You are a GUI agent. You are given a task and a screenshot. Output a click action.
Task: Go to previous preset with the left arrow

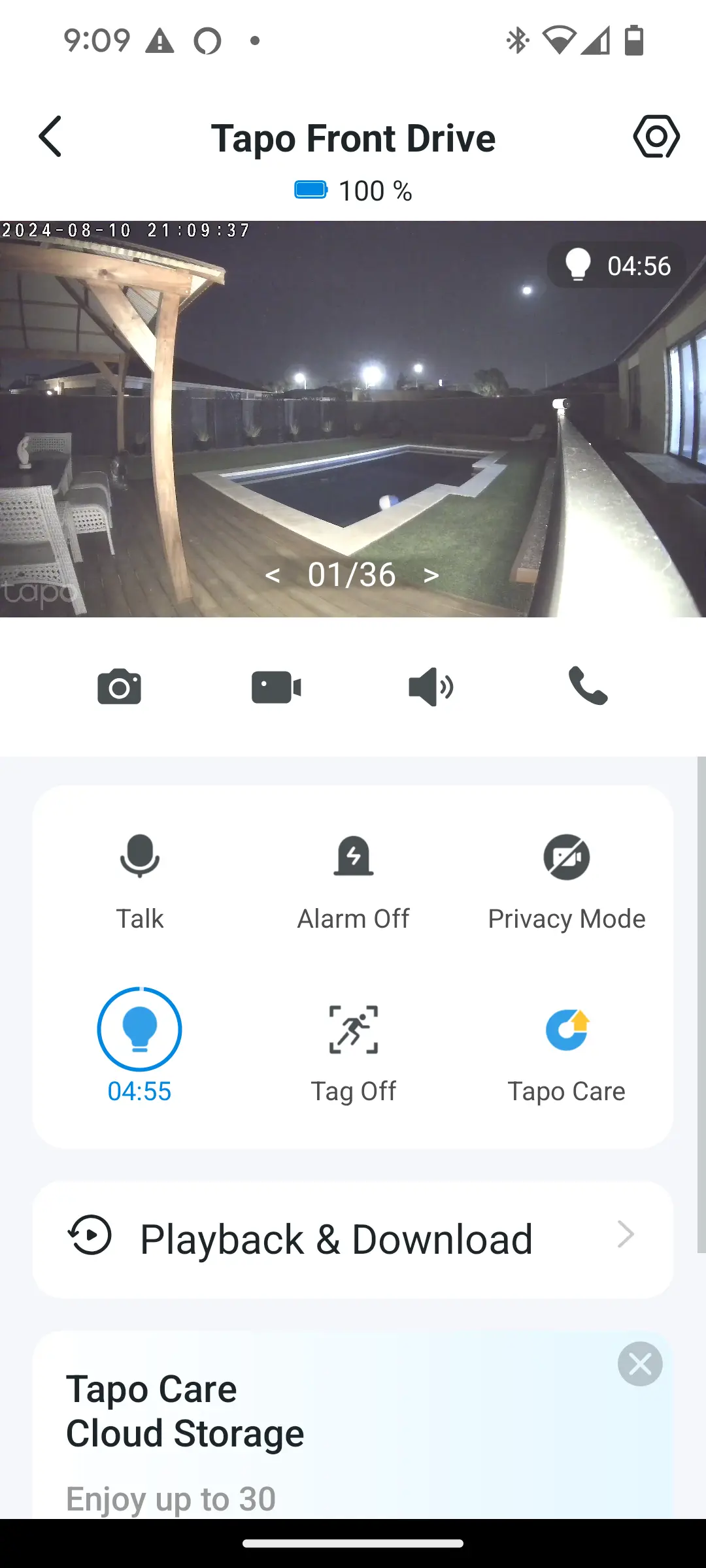[273, 576]
